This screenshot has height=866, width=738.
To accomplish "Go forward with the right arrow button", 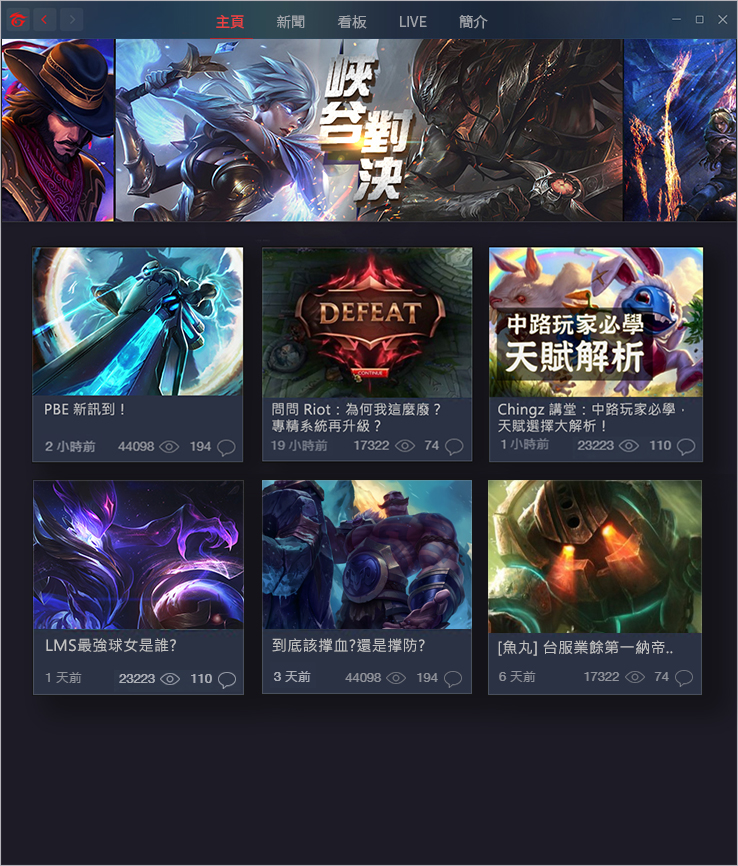I will pyautogui.click(x=71, y=19).
